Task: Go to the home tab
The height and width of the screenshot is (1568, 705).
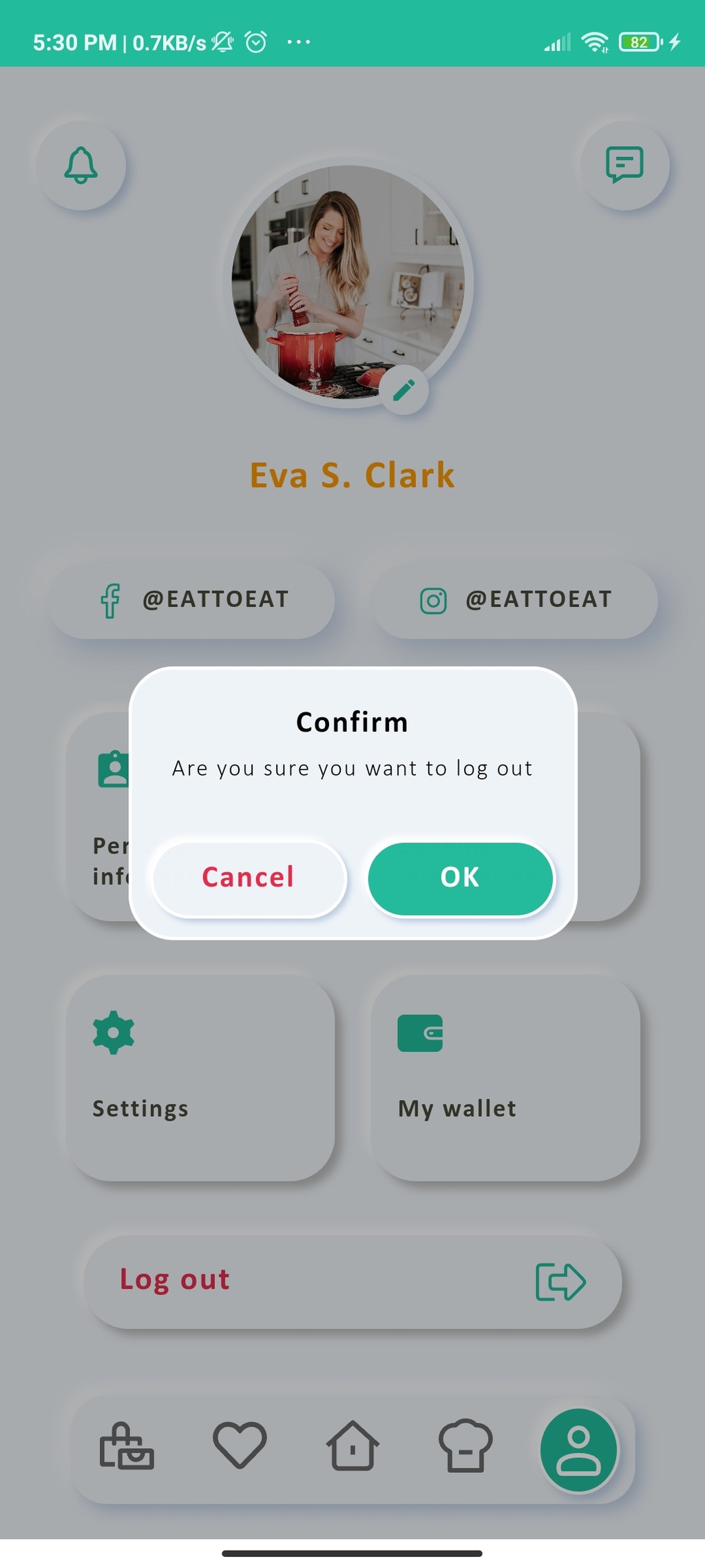Action: pyautogui.click(x=352, y=1445)
